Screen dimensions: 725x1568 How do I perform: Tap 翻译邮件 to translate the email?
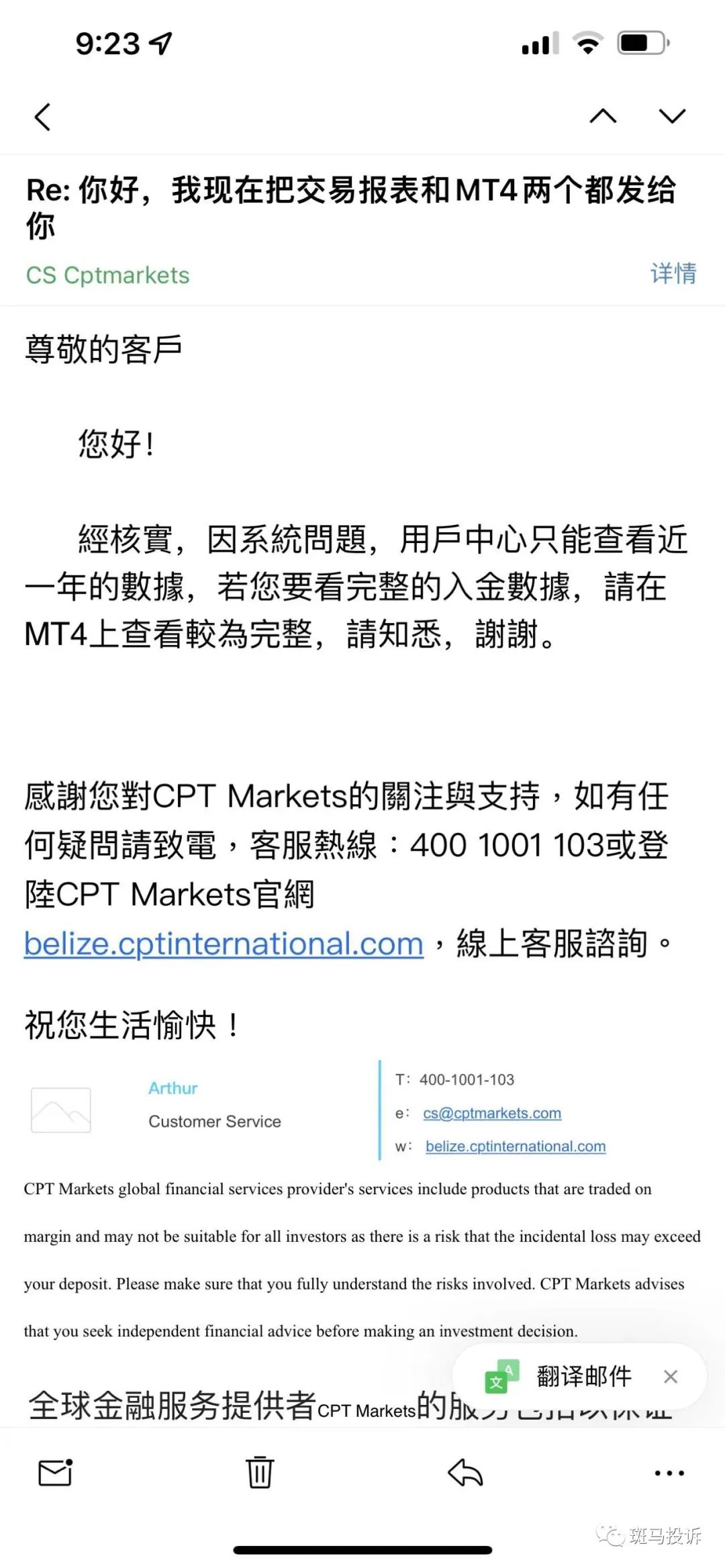[583, 1376]
